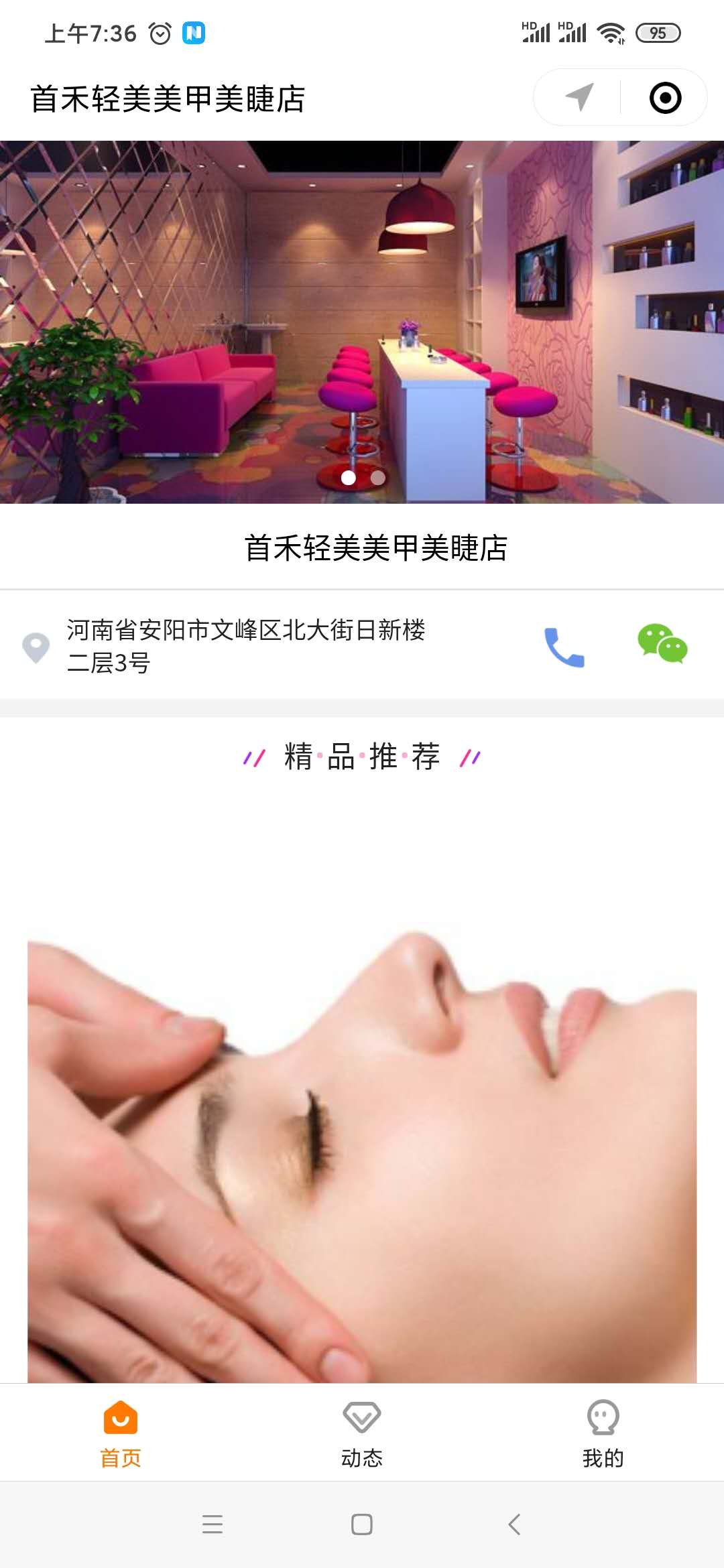
Task: Select the first carousel indicator dot
Action: coord(349,479)
